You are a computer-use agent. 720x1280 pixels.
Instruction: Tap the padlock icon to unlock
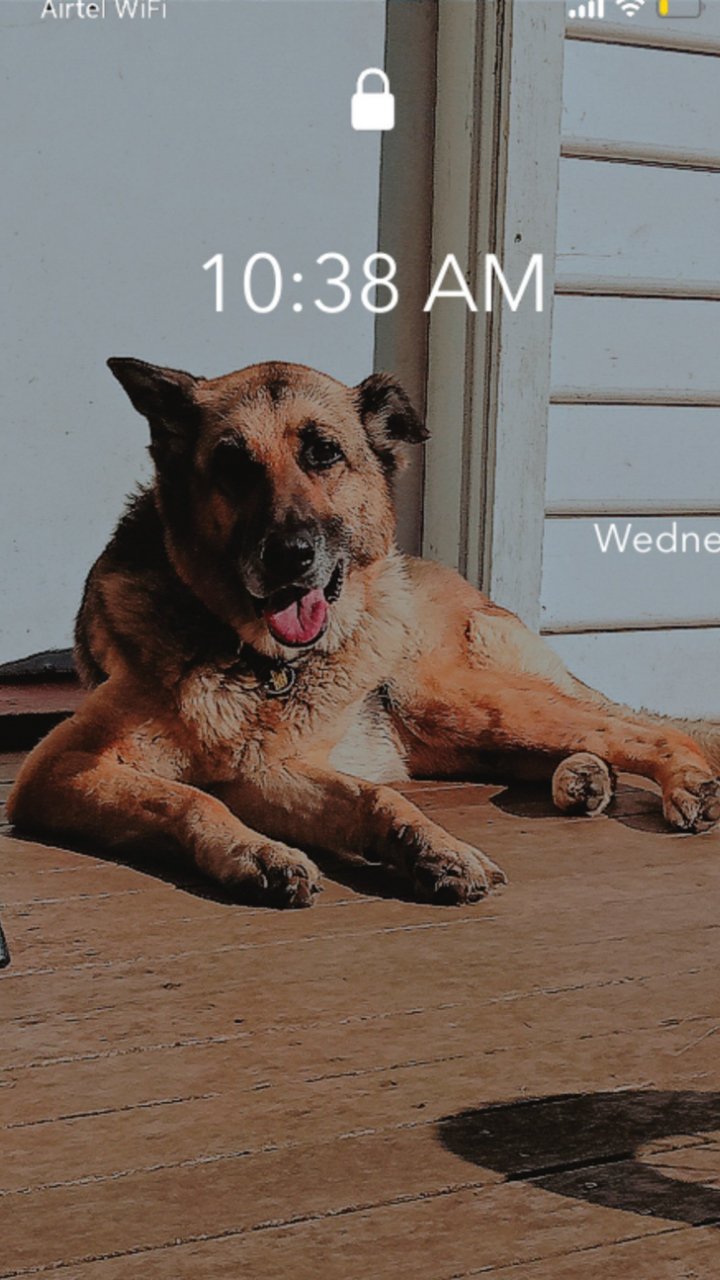(x=372, y=101)
